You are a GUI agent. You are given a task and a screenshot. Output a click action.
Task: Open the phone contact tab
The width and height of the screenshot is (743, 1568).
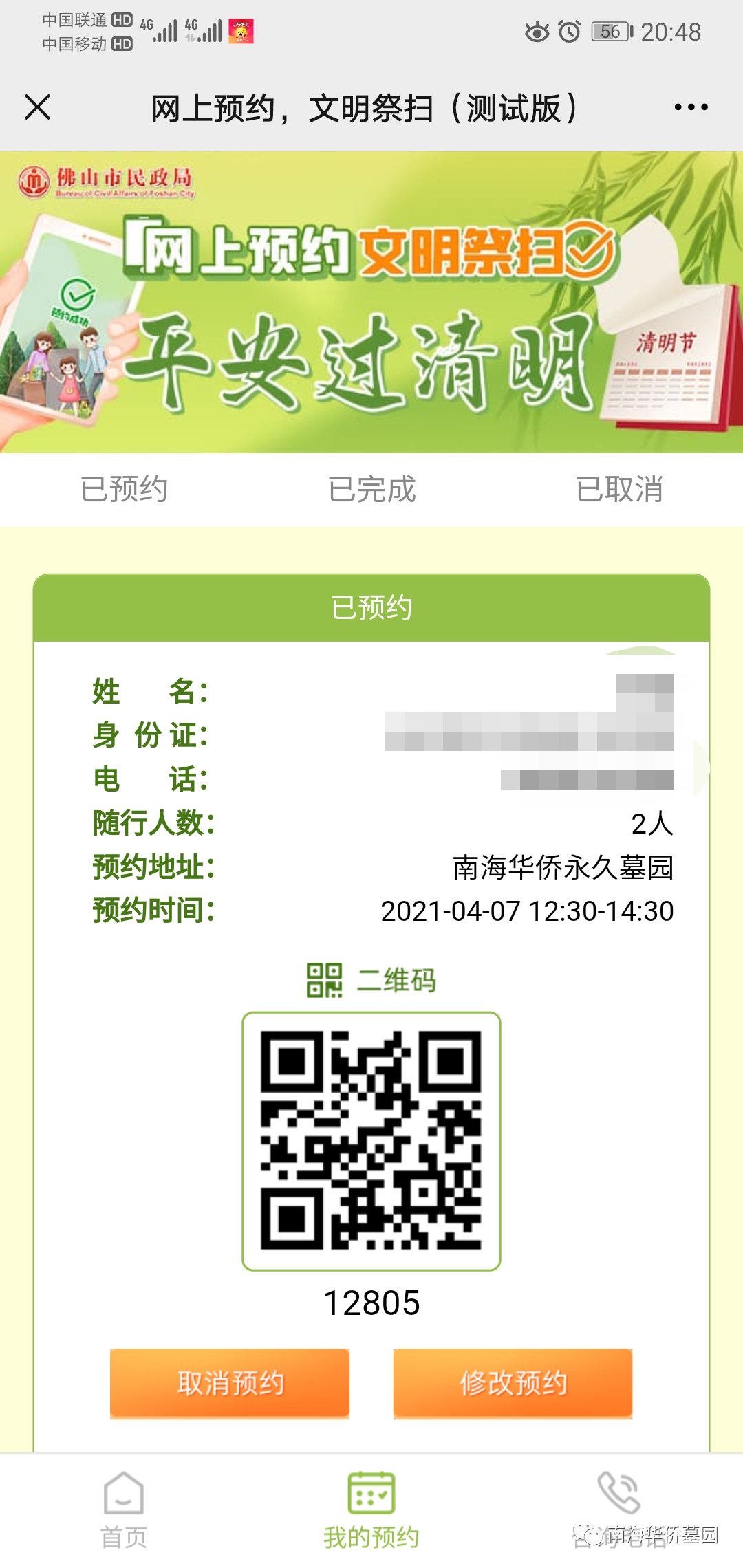click(618, 1506)
